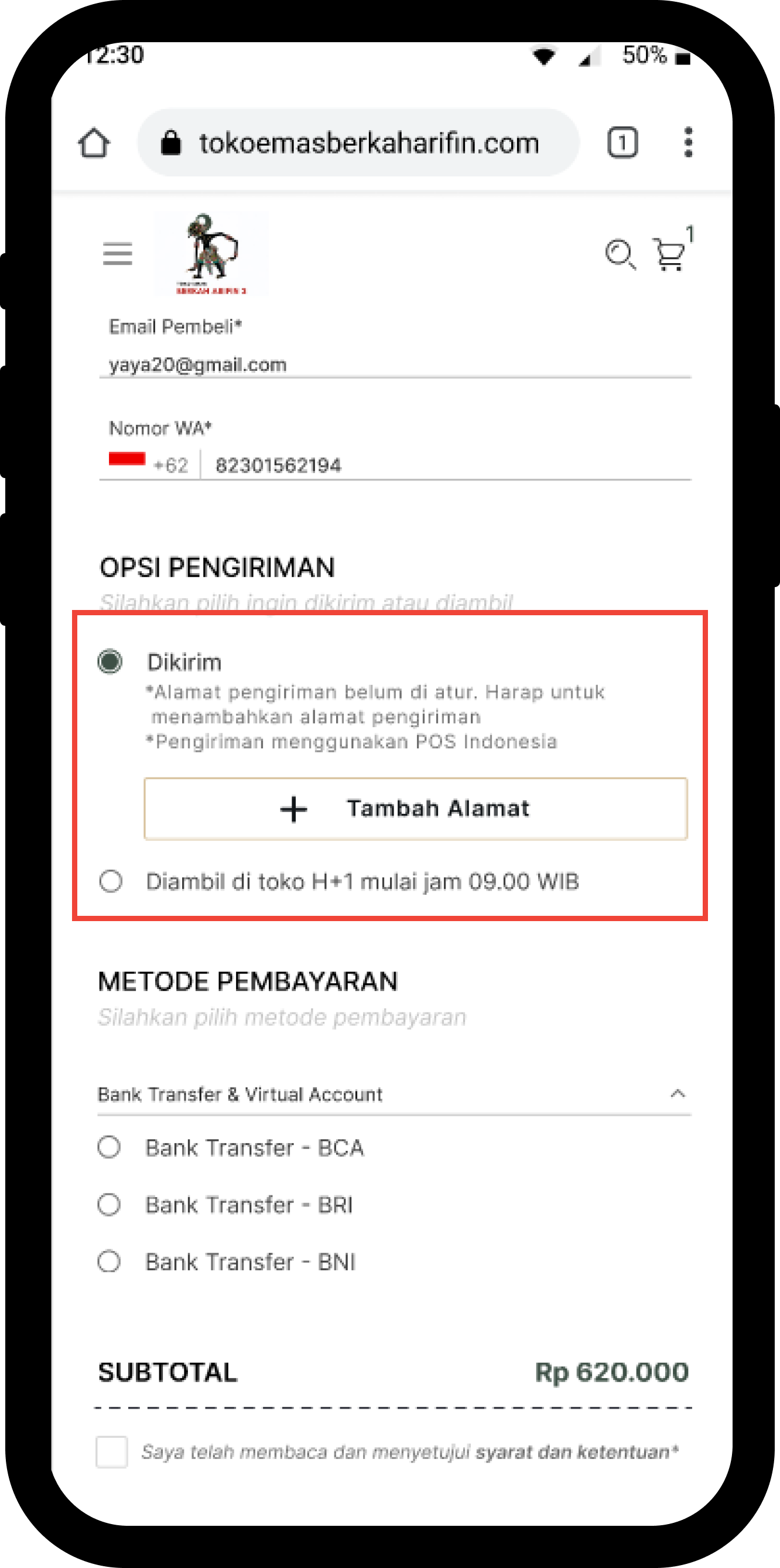Open the site search icon

coord(620,254)
